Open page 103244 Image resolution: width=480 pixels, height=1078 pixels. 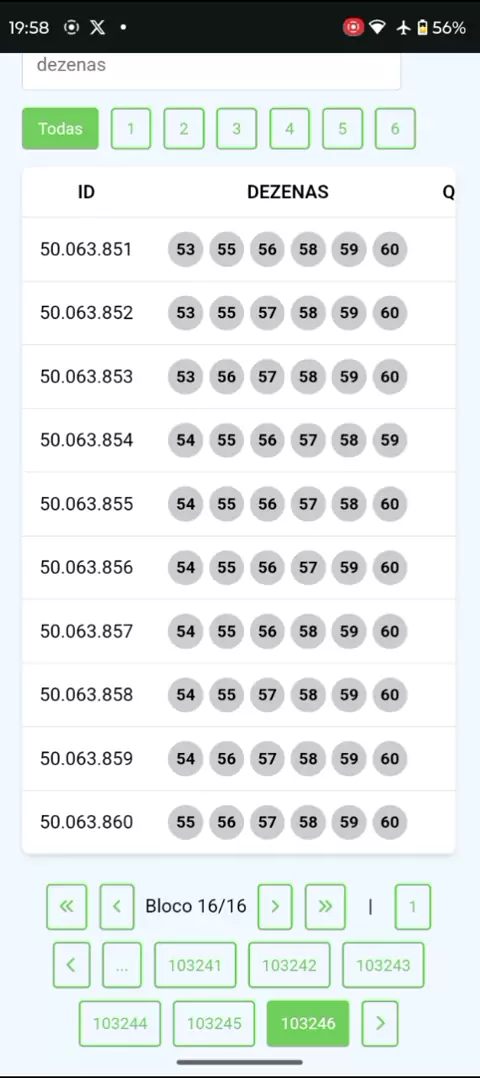[120, 1024]
